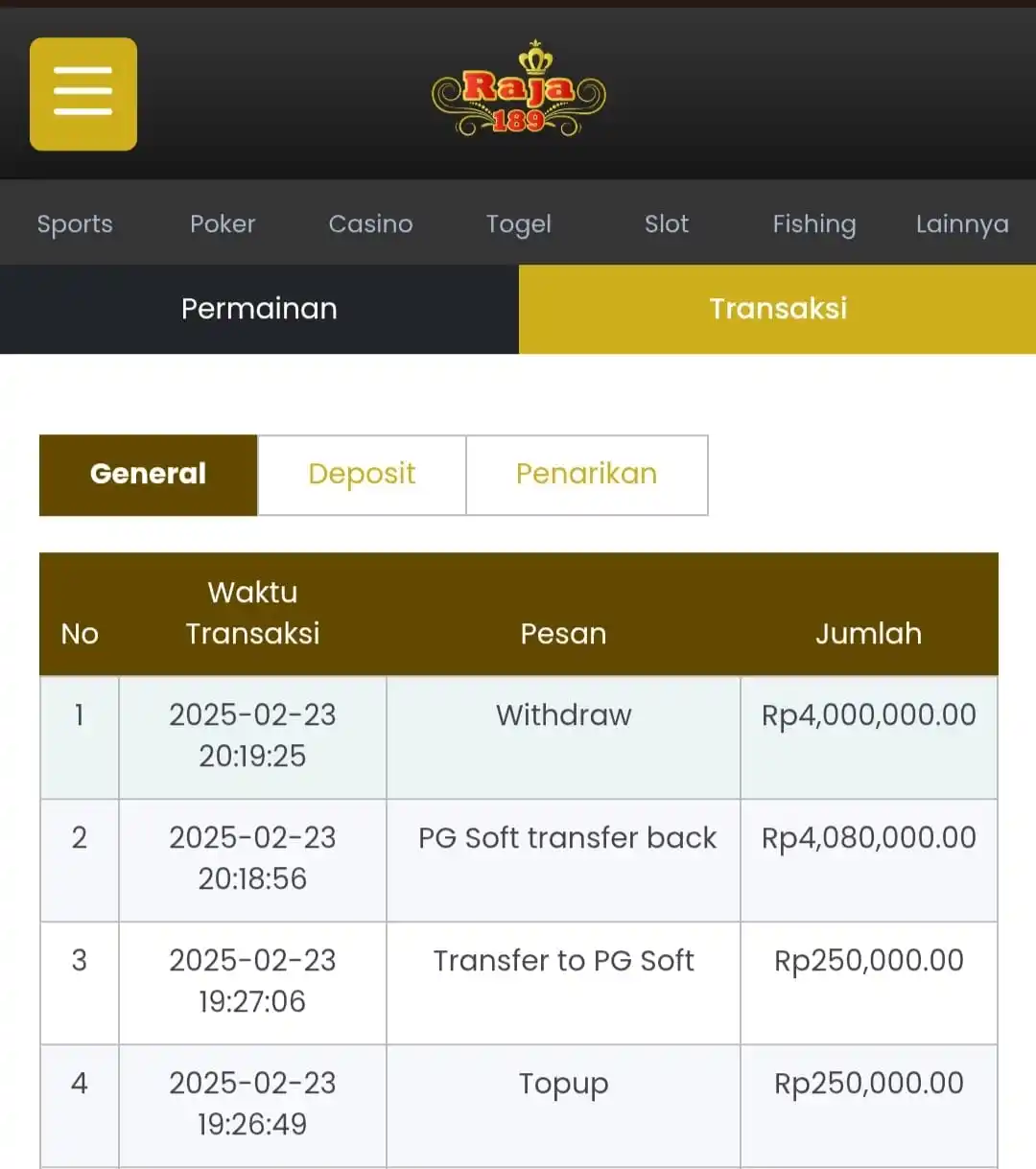
Task: View Penarikan transactions
Action: (586, 475)
